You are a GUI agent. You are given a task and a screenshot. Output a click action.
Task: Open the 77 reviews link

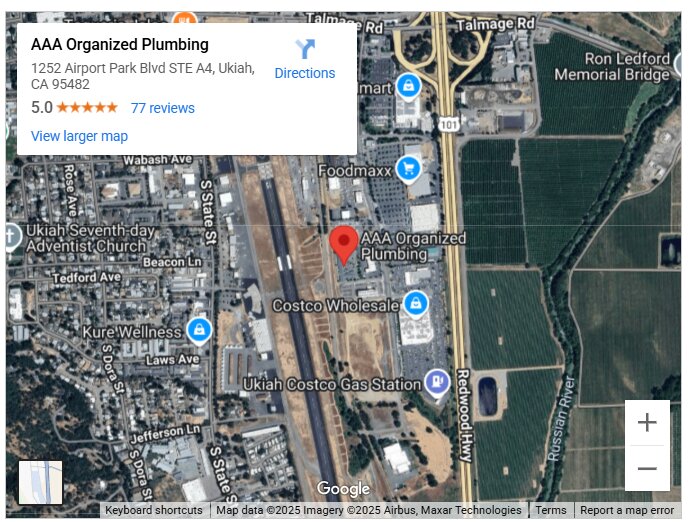162,108
